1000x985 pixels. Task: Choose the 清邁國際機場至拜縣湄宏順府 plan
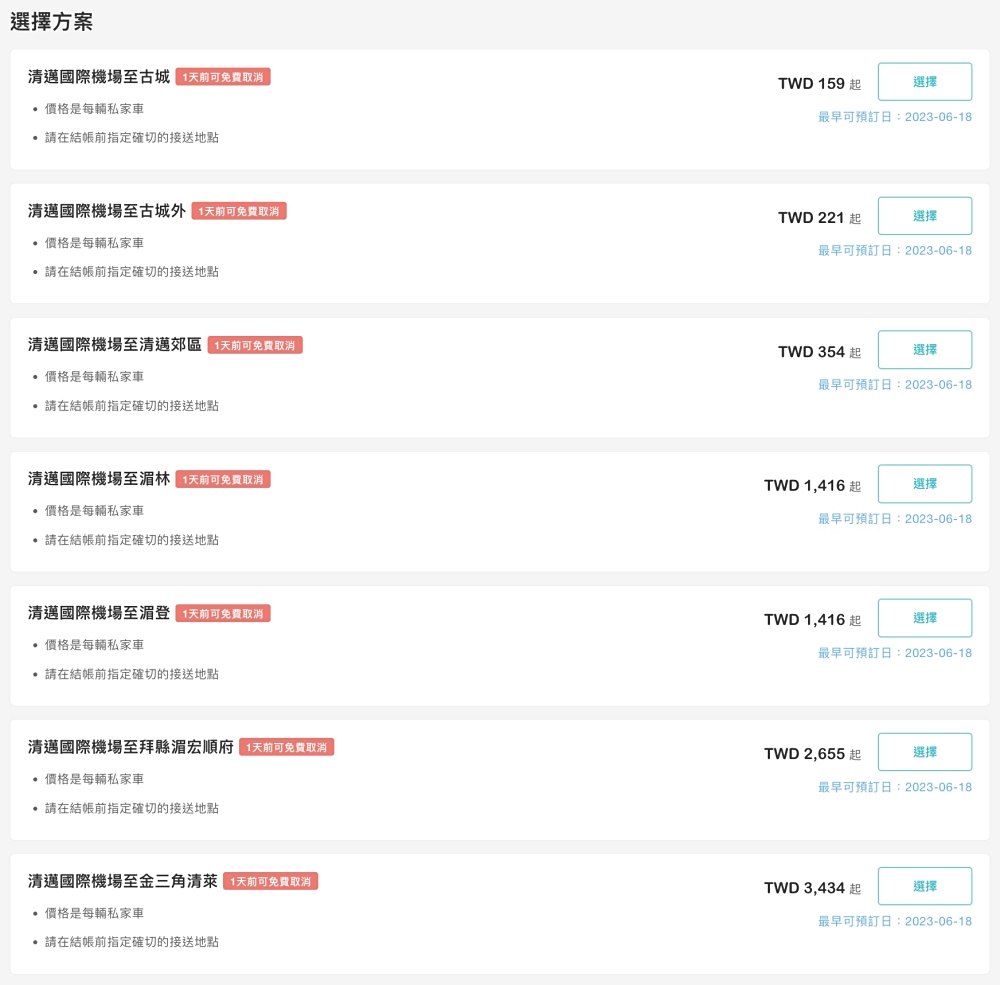pyautogui.click(x=924, y=752)
